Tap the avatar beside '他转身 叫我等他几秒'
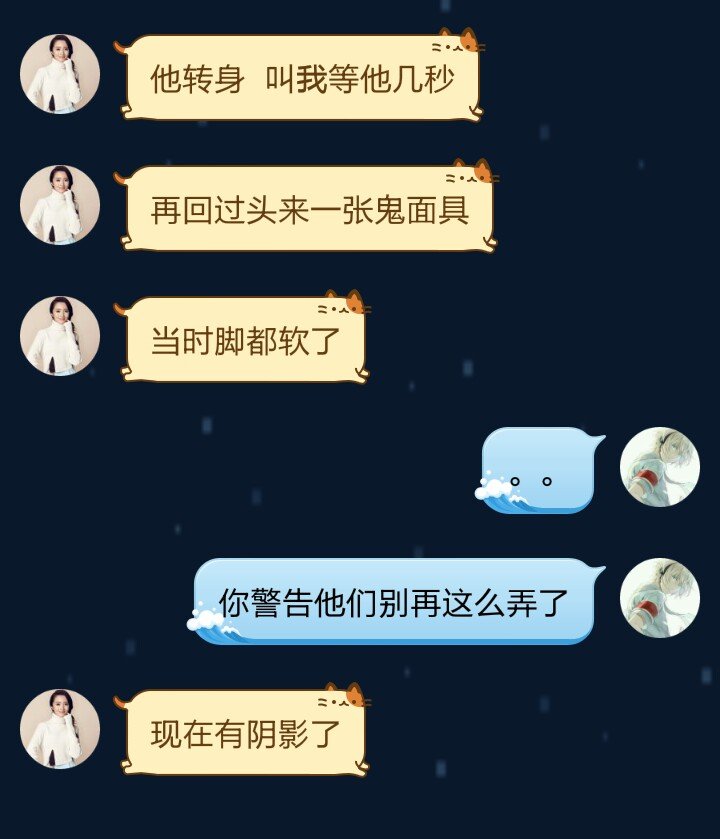 [x=60, y=75]
